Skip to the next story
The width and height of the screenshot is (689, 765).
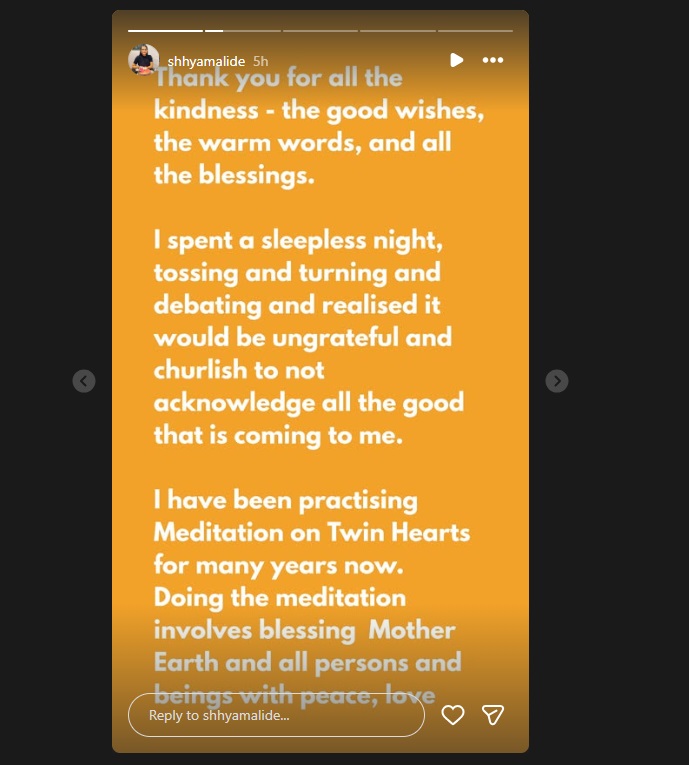557,381
